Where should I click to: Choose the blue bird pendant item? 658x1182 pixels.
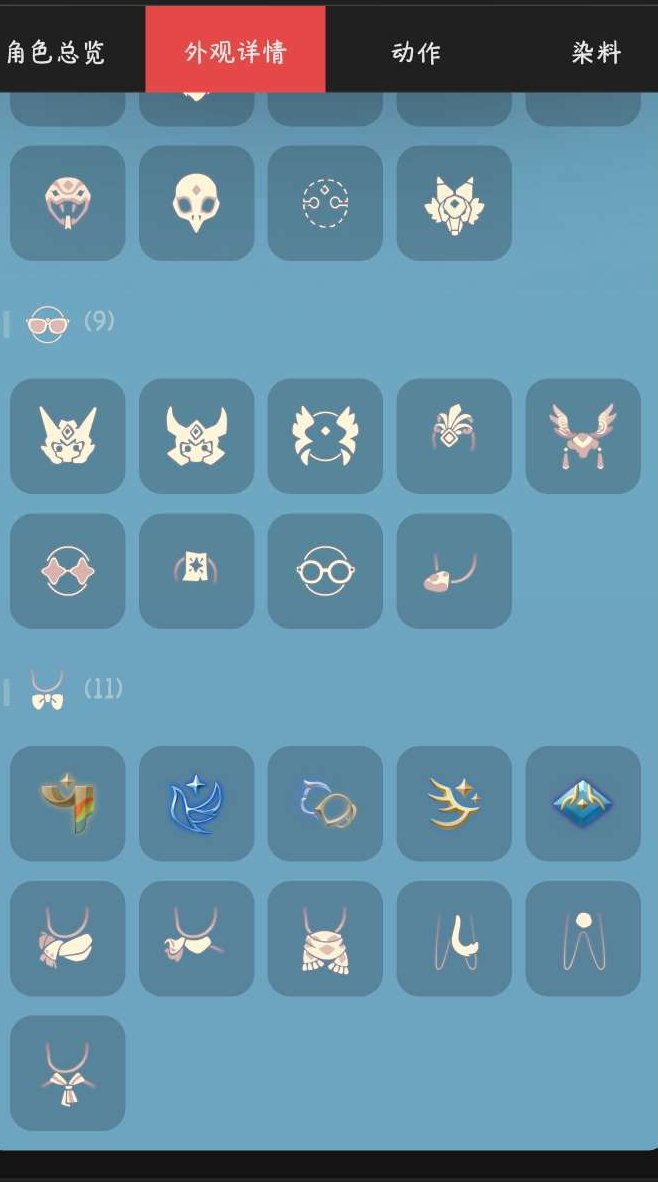tap(196, 803)
